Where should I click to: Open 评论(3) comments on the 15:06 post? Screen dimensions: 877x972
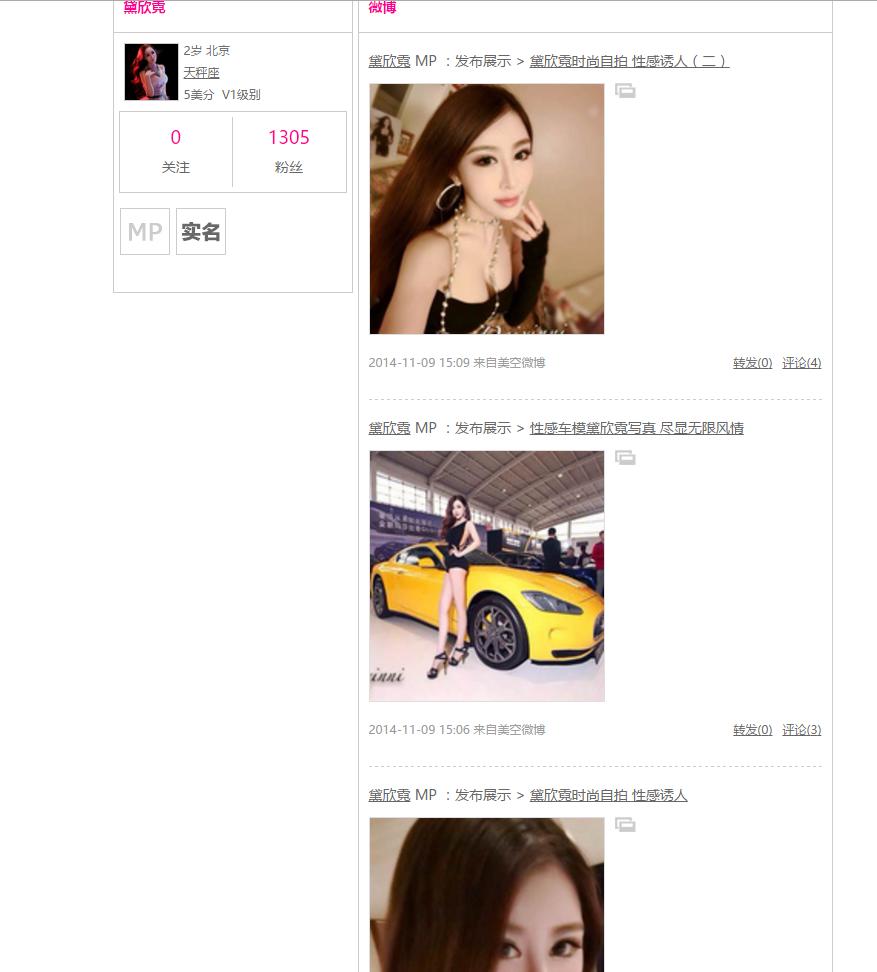[801, 730]
